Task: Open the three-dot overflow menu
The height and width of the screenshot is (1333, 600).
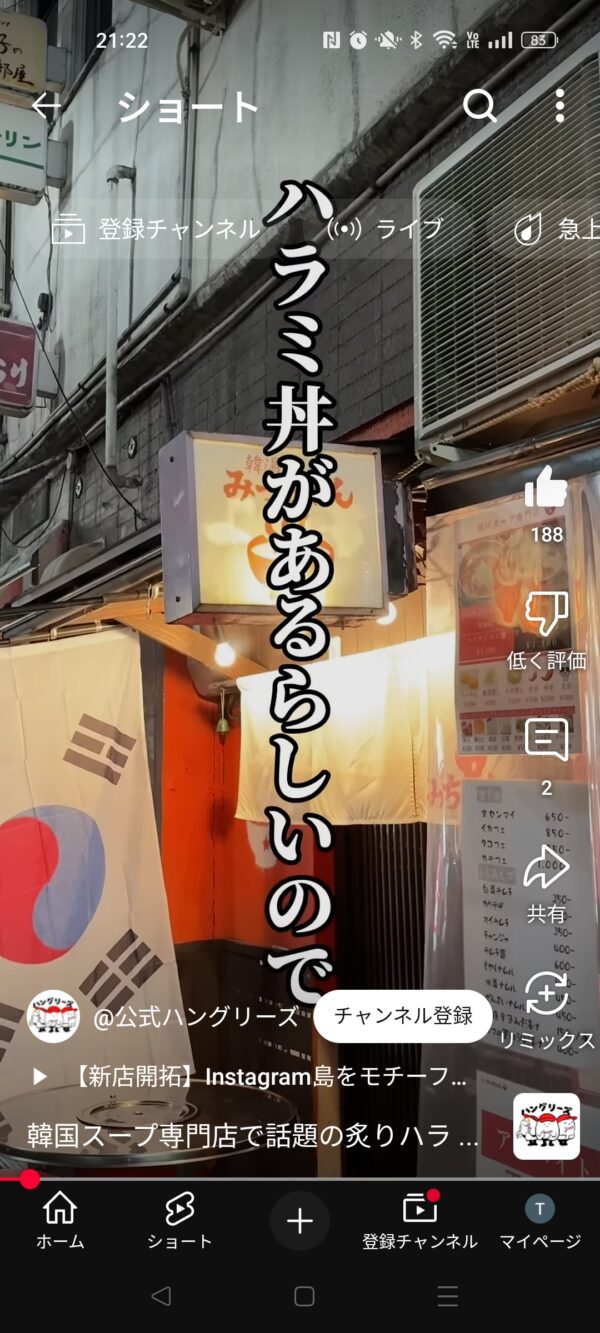Action: point(559,105)
